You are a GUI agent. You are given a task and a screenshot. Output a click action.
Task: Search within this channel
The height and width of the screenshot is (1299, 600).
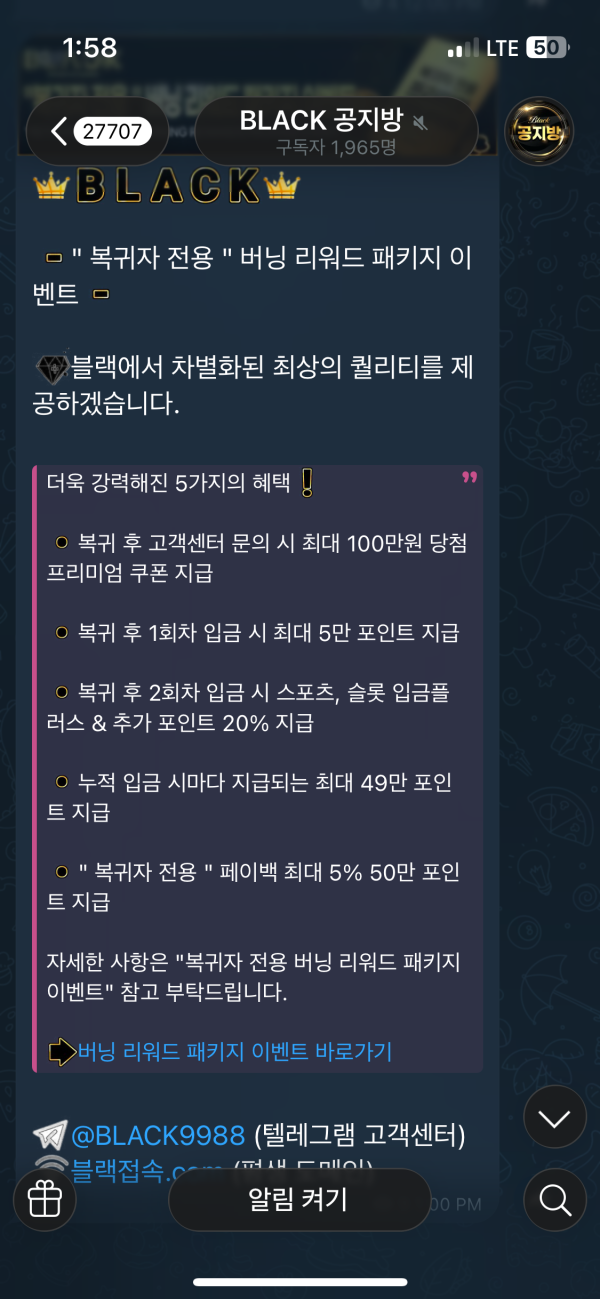[x=554, y=1198]
